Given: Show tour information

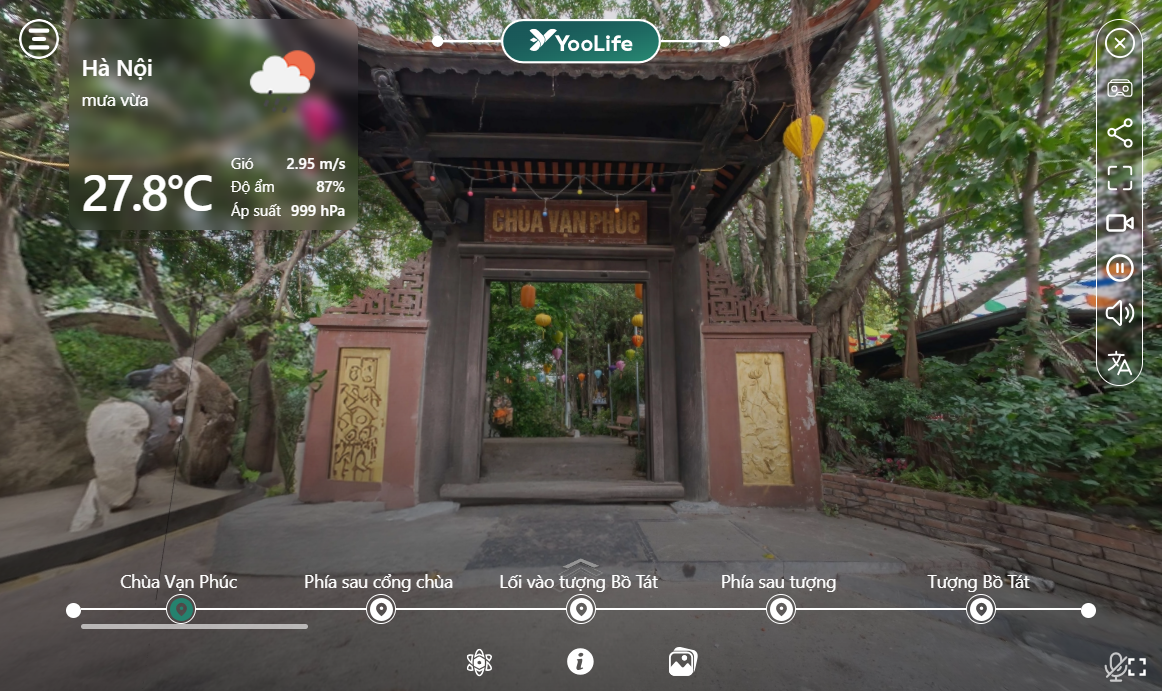Looking at the screenshot, I should 580,661.
